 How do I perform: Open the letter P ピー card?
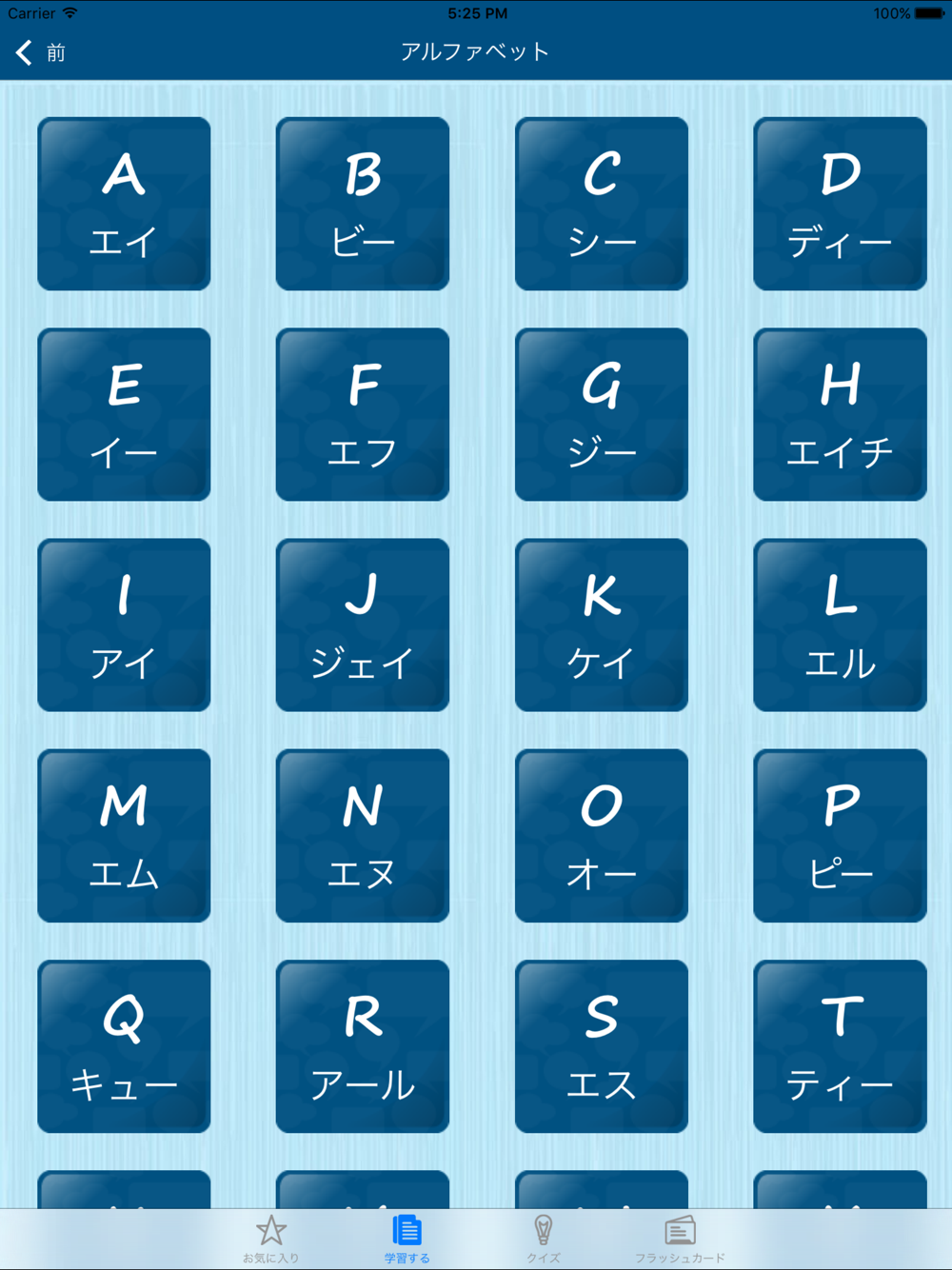tap(840, 835)
